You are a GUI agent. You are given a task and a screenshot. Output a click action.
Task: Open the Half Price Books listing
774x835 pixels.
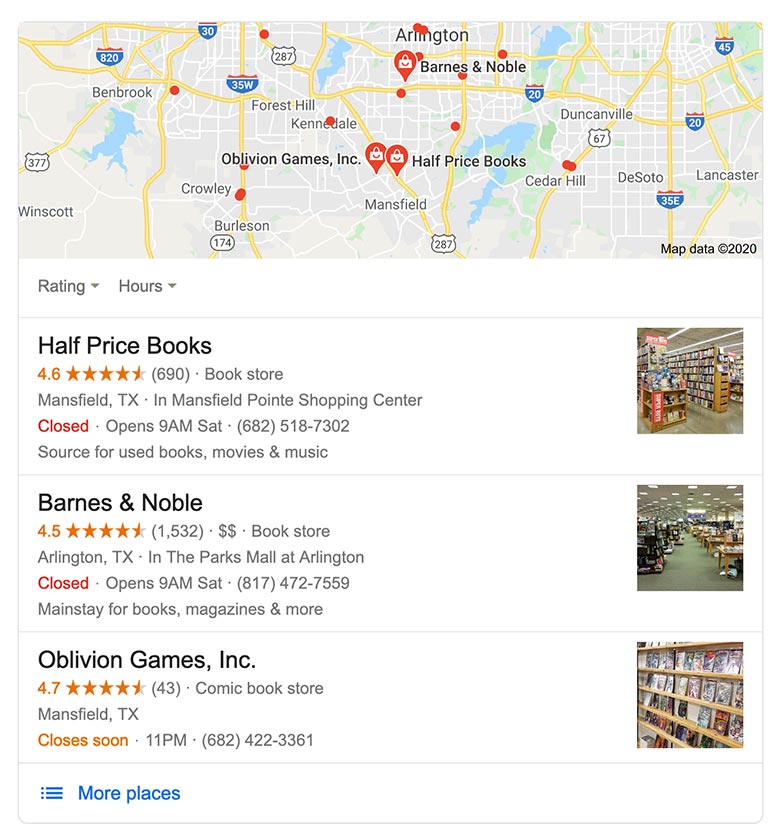click(125, 346)
